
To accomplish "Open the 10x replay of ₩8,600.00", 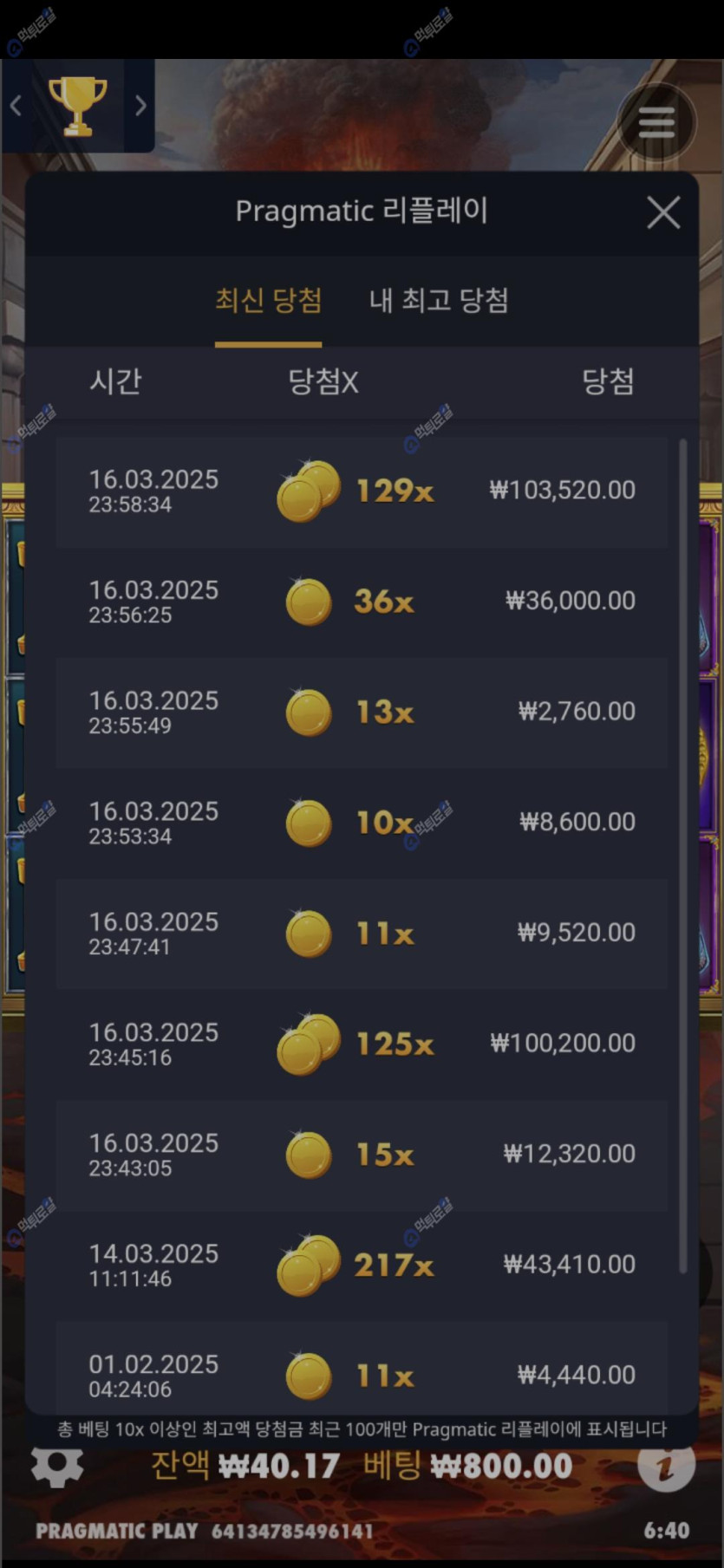I will (362, 823).
